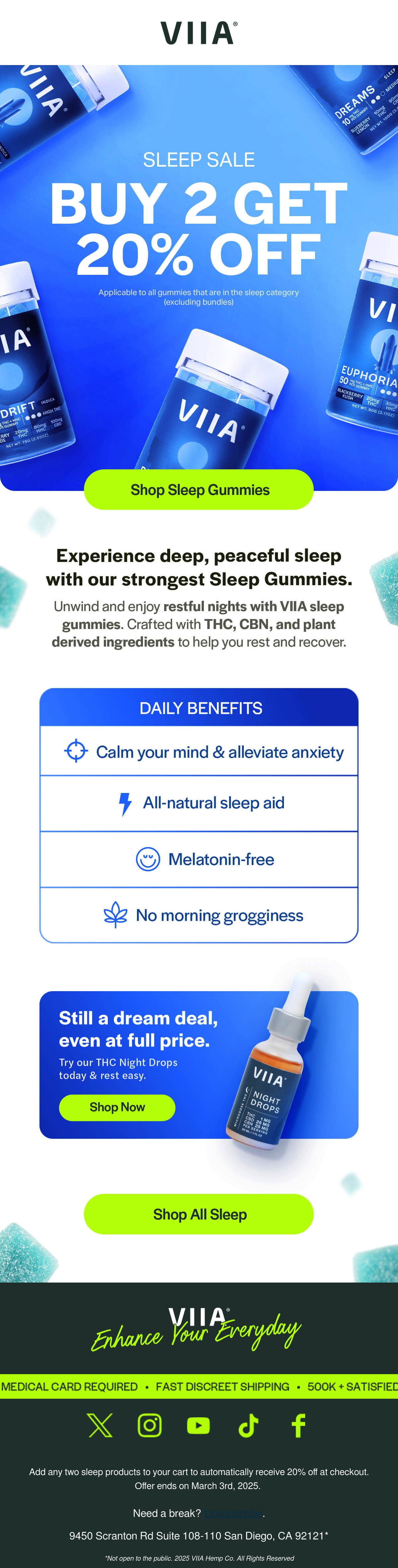398x1568 pixels.
Task: Tap the Shop All Sleep button
Action: pyautogui.click(x=198, y=1215)
